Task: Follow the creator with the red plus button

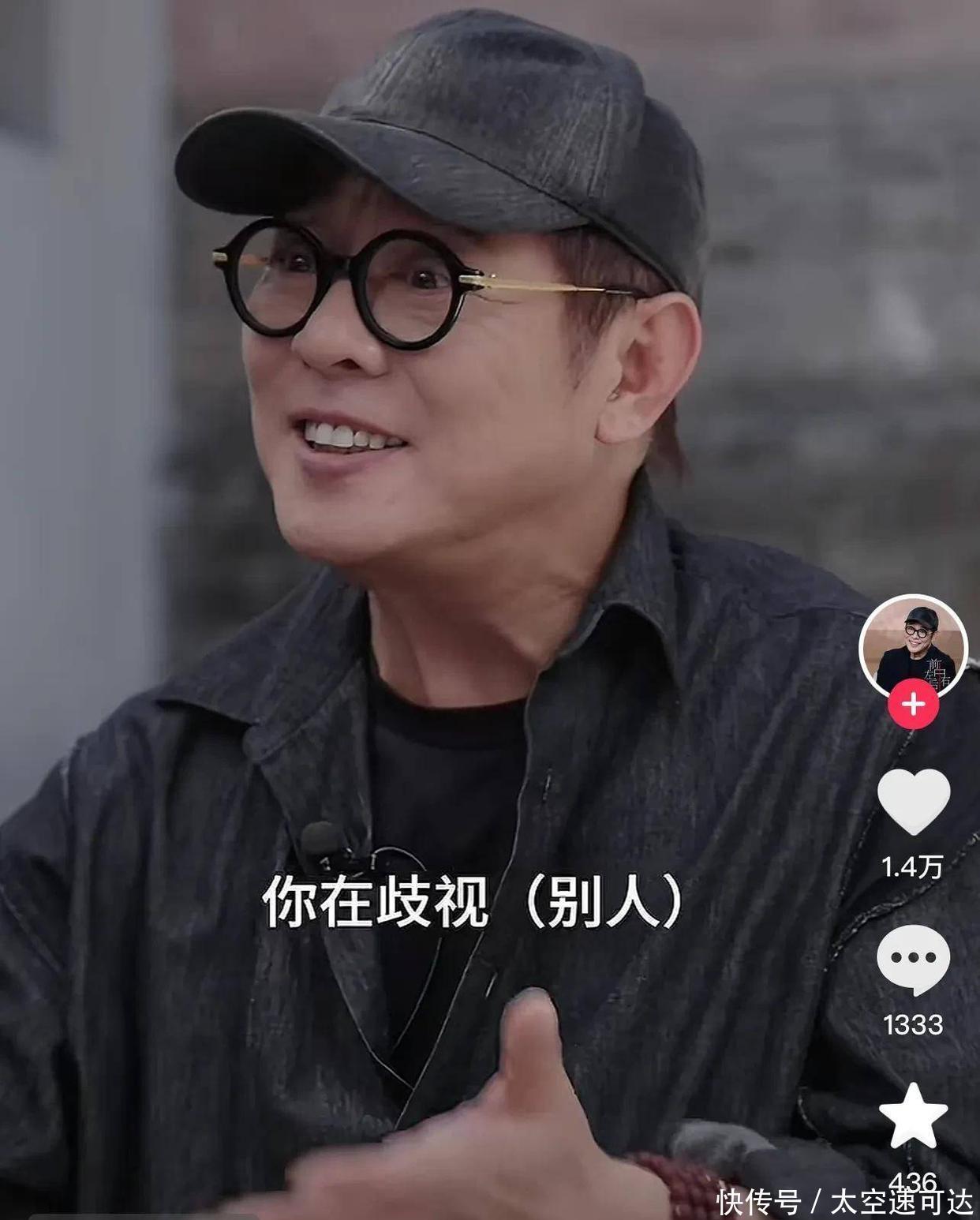Action: pos(913,702)
